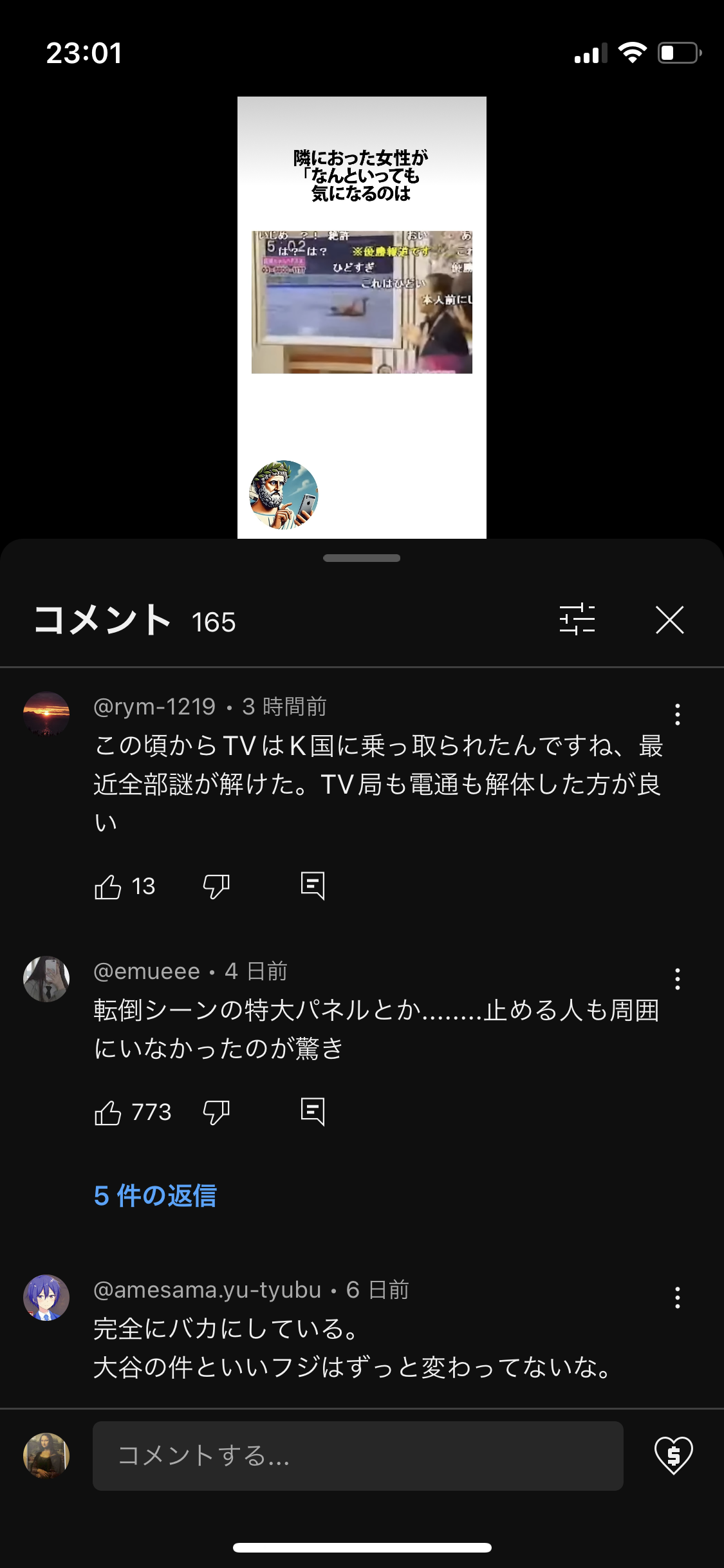Viewport: 724px width, 1568px height.
Task: Reply to @rym-1219's comment
Action: click(x=313, y=886)
